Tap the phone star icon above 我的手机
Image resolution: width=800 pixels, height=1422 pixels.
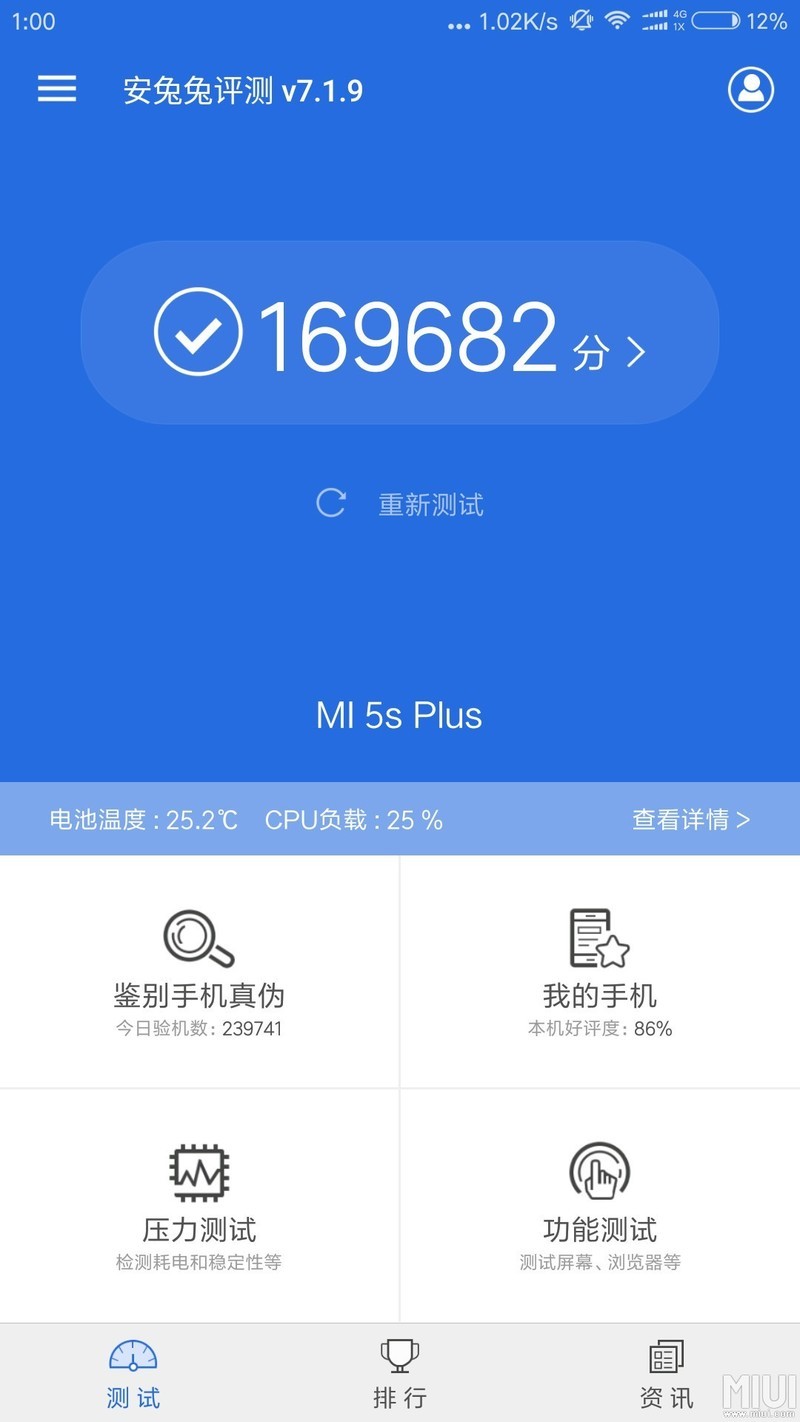click(597, 937)
